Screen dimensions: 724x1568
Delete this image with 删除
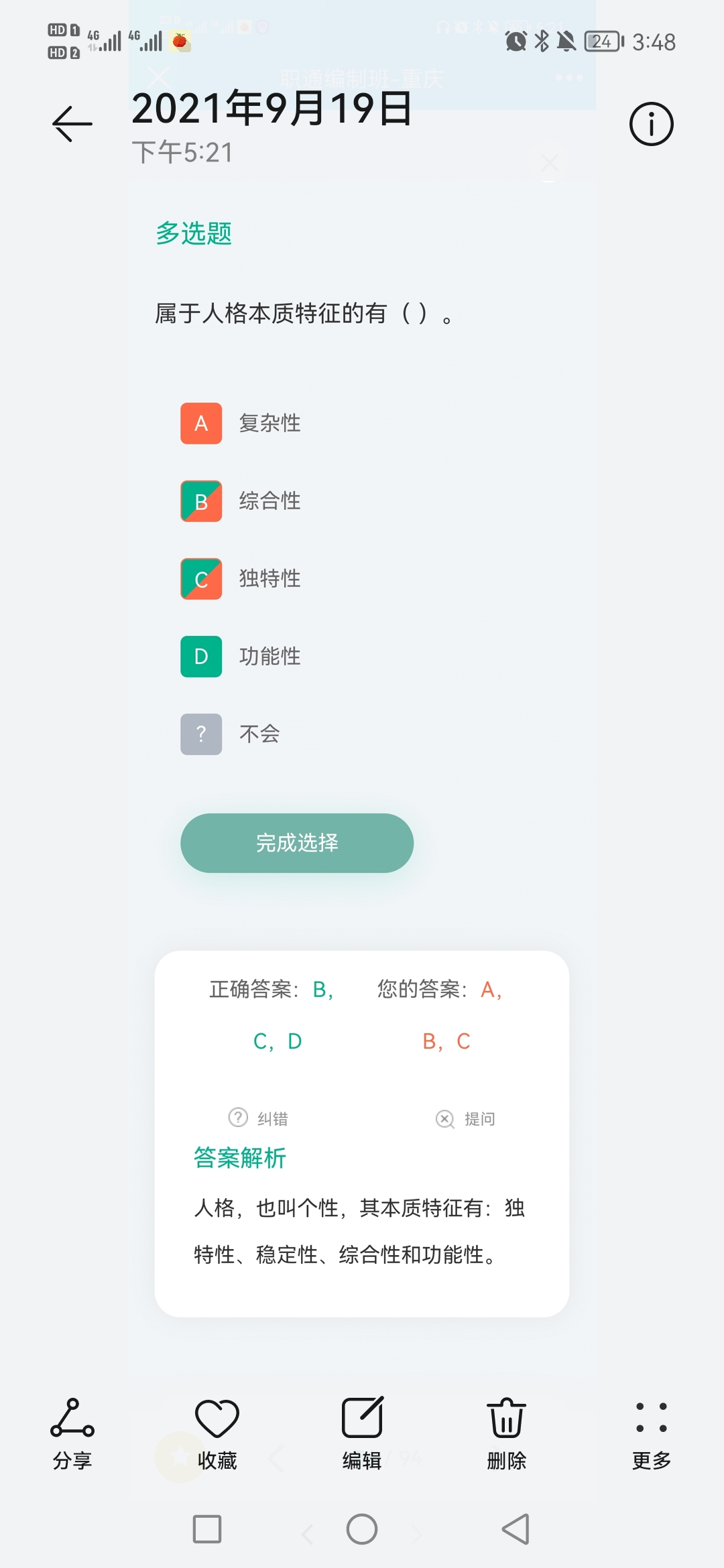coord(507,1434)
